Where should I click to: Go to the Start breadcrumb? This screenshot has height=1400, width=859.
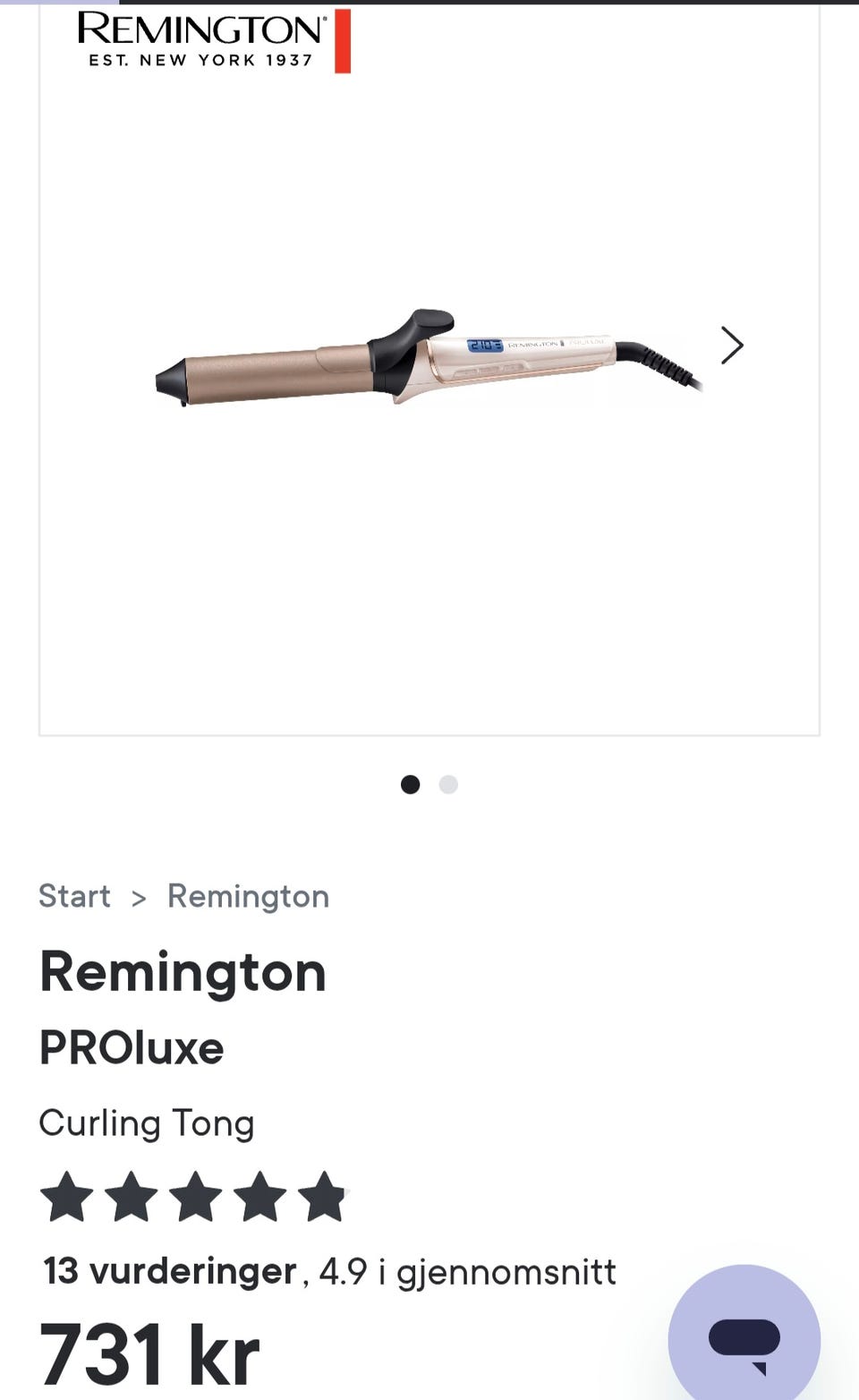pos(74,896)
